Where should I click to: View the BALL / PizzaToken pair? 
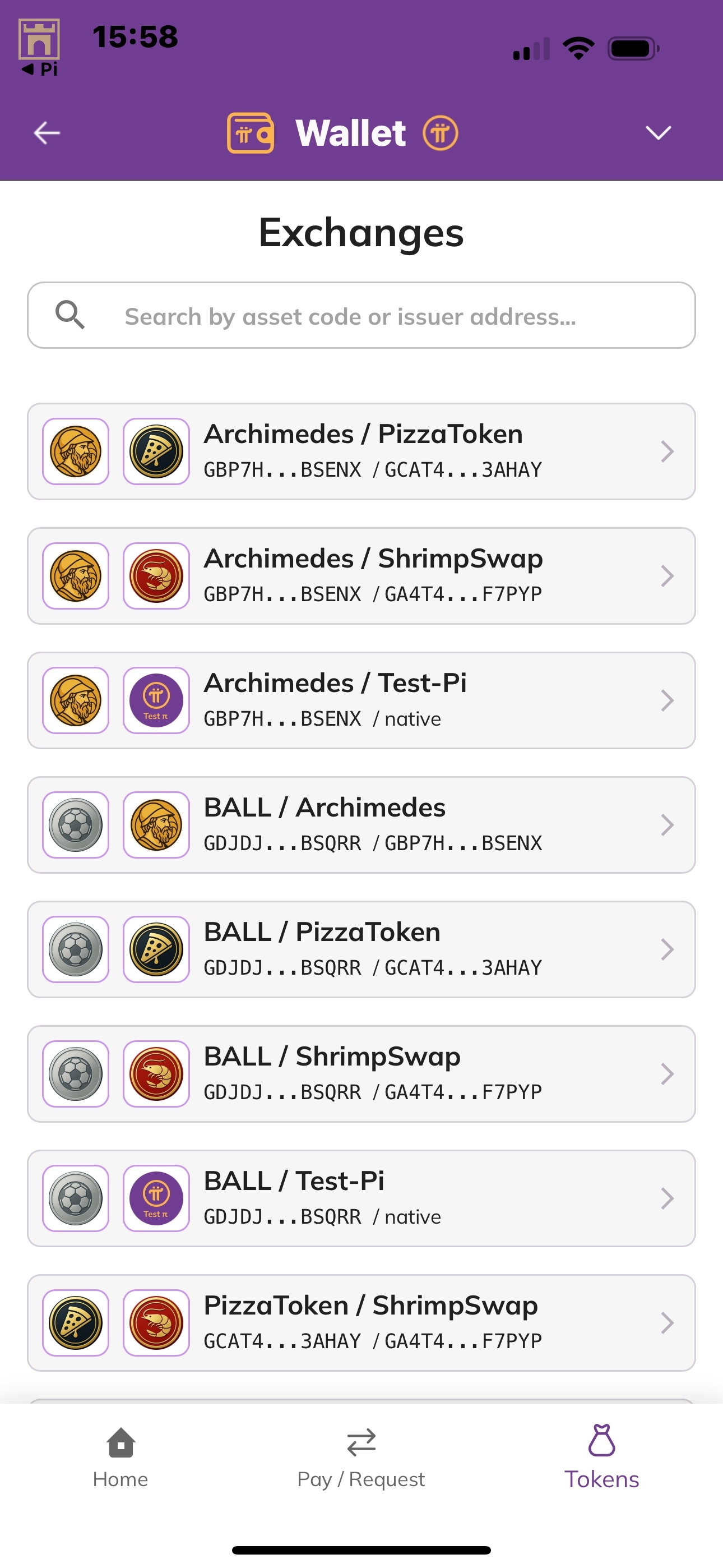[x=361, y=949]
